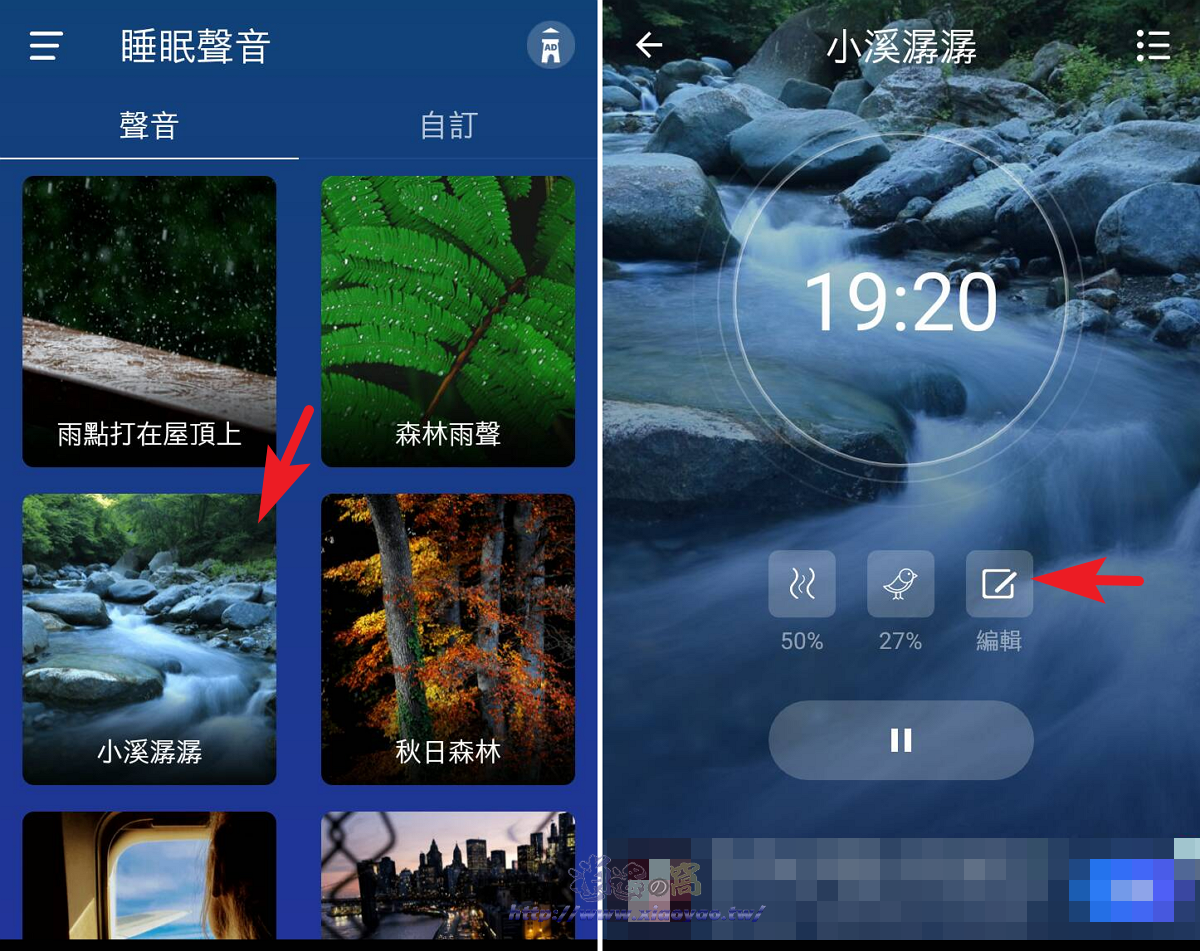Open the hamburger drawer menu

[x=46, y=46]
